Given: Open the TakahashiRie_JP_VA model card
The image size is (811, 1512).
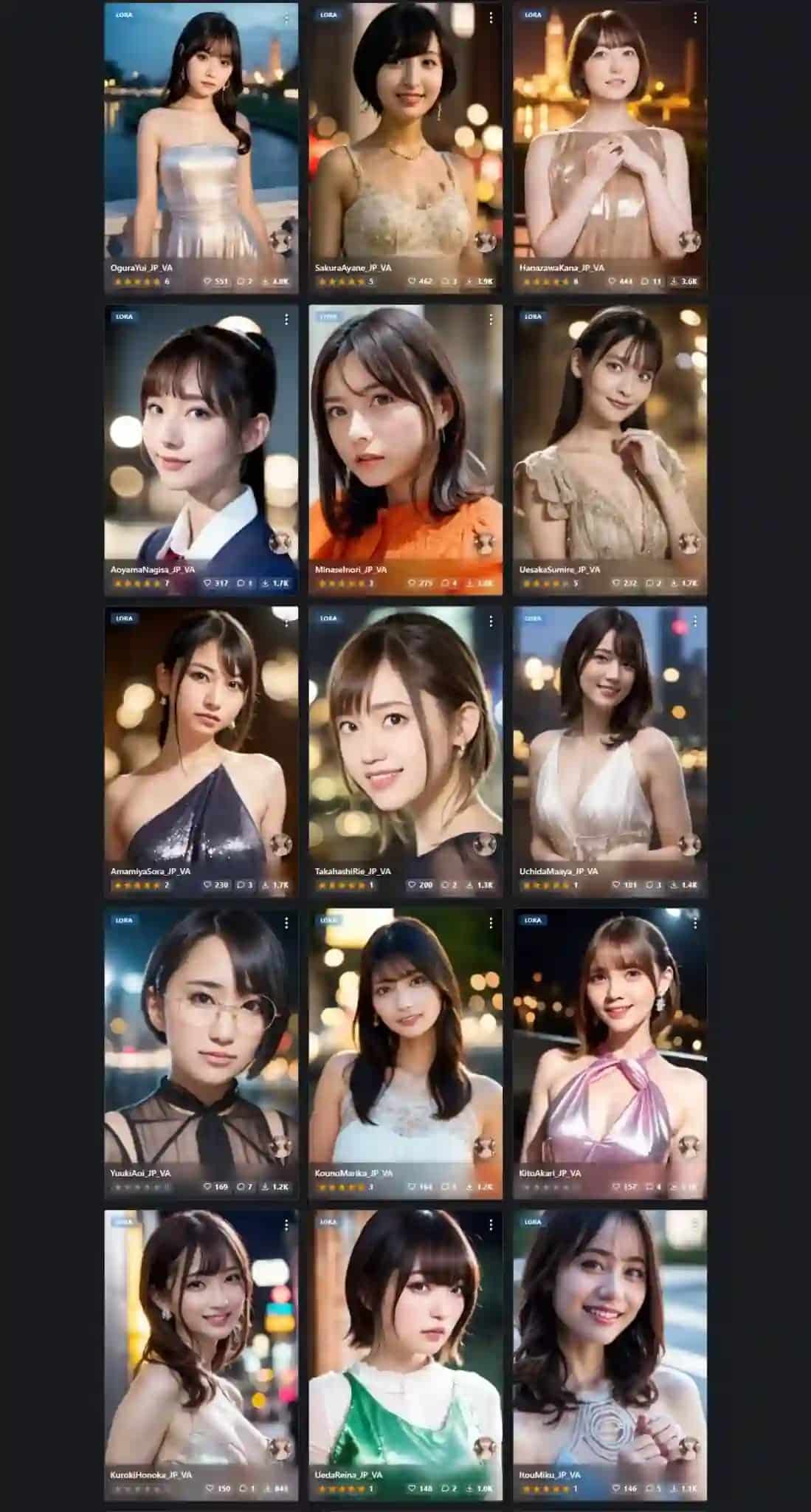Looking at the screenshot, I should pyautogui.click(x=405, y=752).
